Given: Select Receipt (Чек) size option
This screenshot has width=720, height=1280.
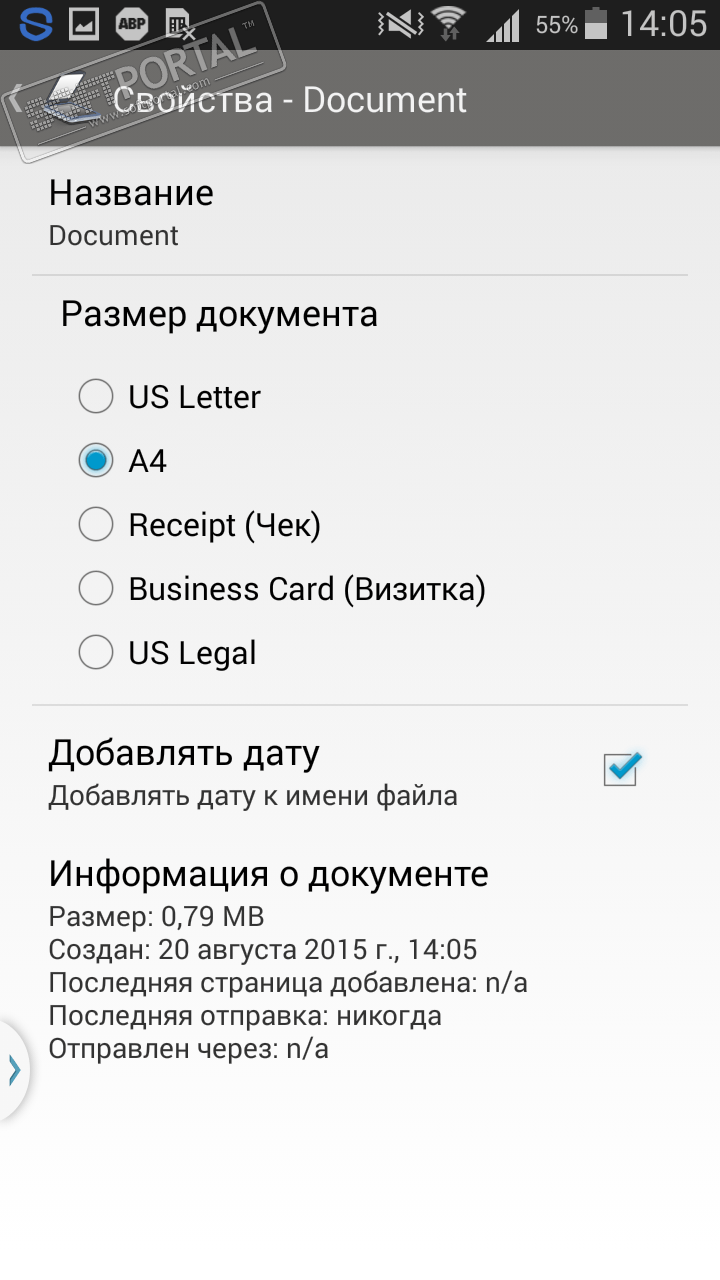Looking at the screenshot, I should coord(96,525).
